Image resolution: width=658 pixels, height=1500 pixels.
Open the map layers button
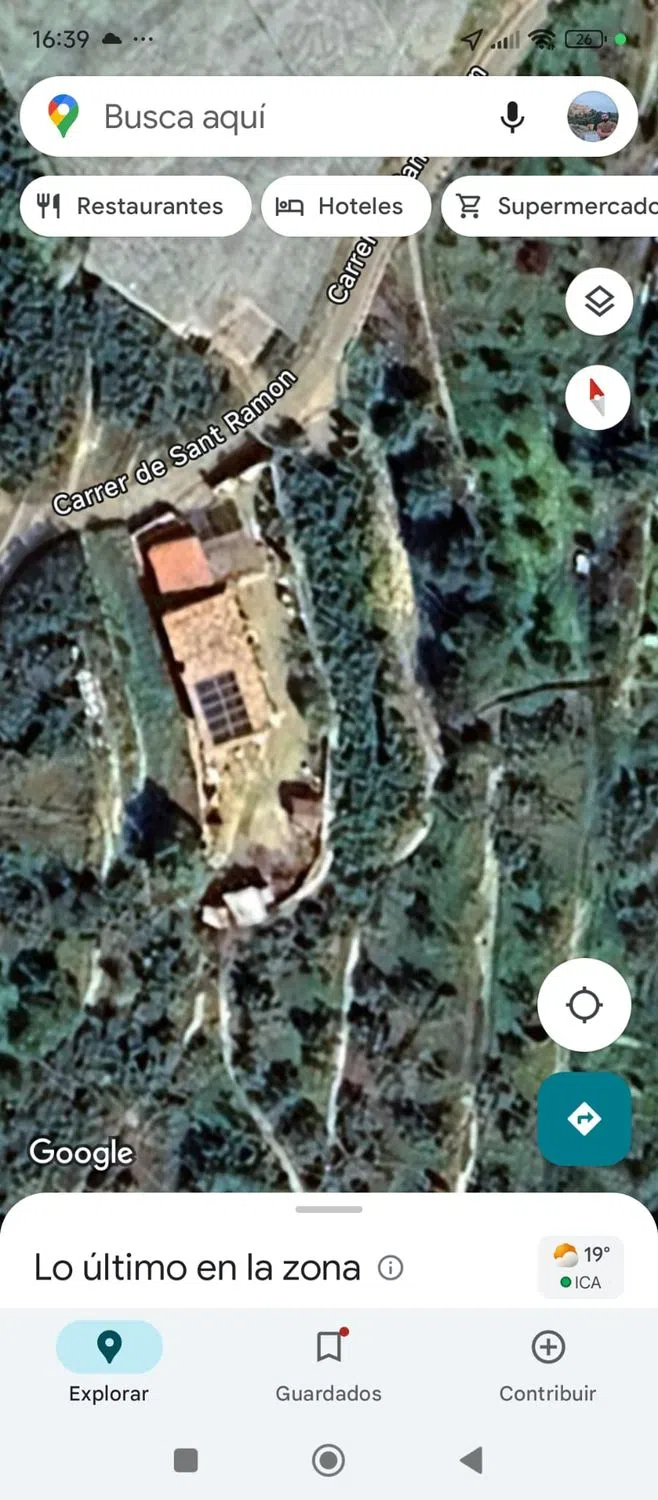(598, 301)
